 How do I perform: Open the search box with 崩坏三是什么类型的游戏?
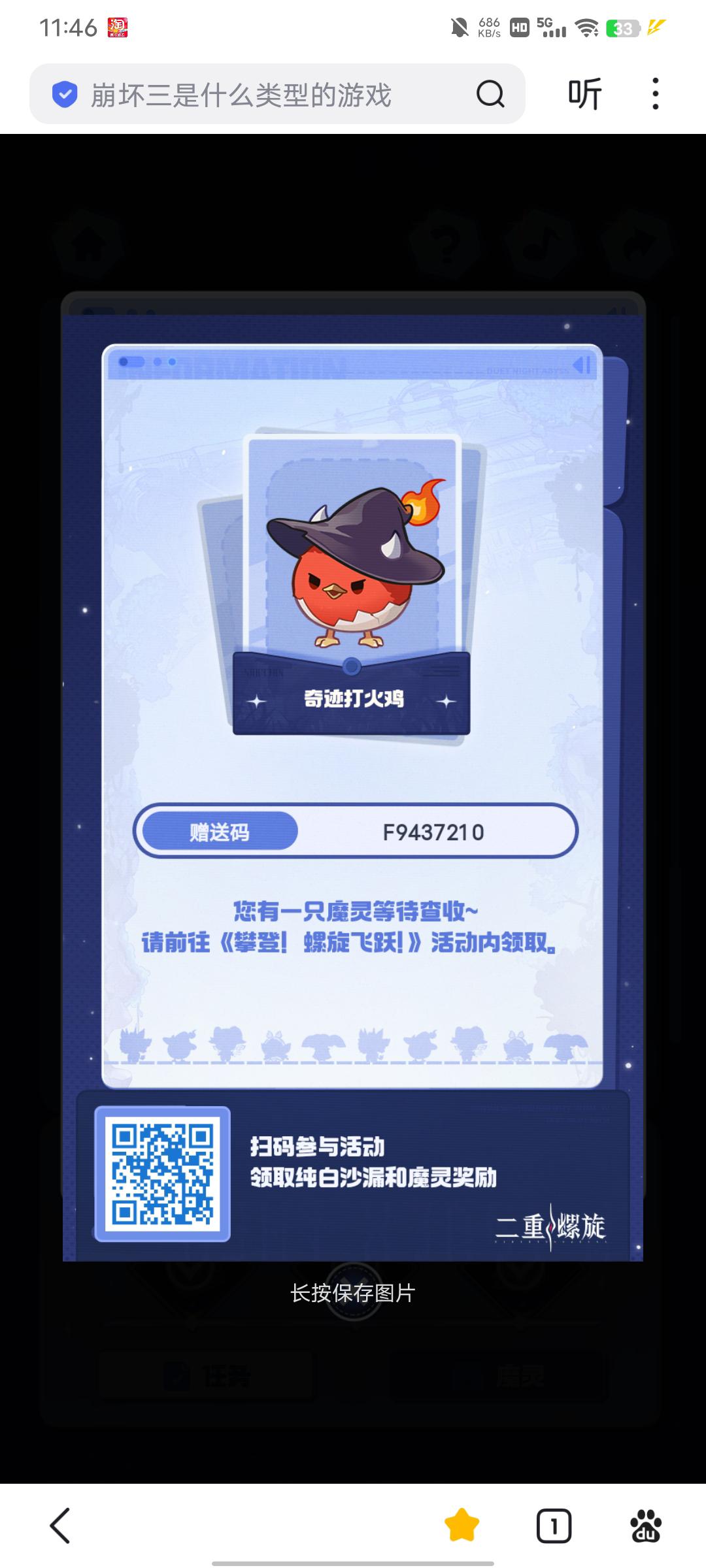click(261, 95)
